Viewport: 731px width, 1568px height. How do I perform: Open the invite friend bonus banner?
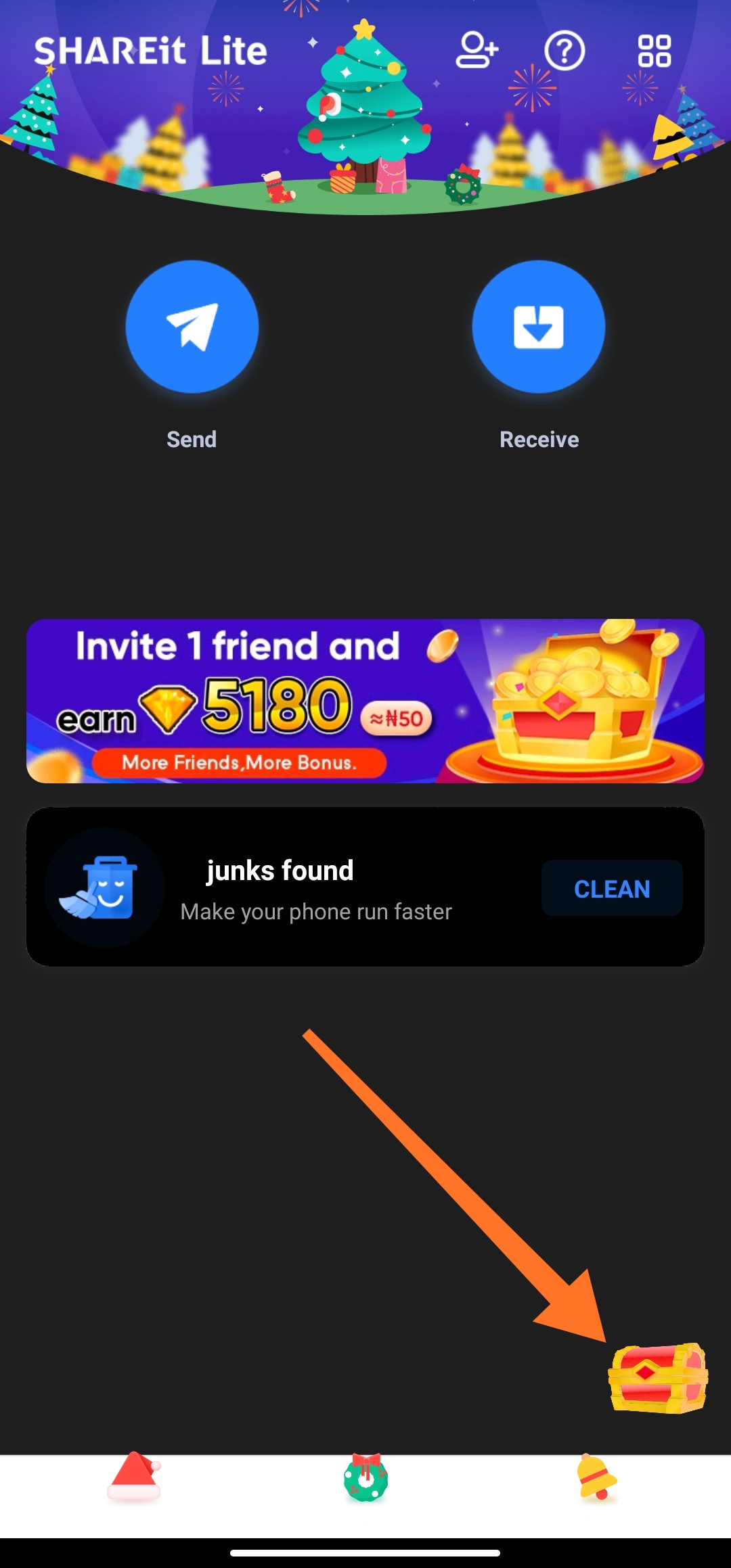point(365,701)
